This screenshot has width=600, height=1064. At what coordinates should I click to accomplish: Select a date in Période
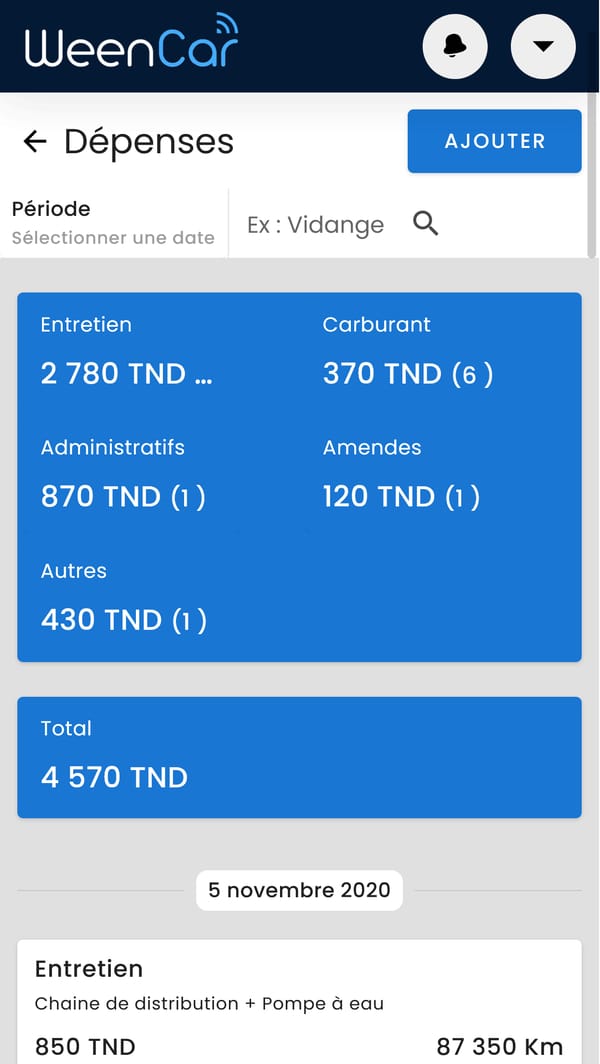(113, 223)
